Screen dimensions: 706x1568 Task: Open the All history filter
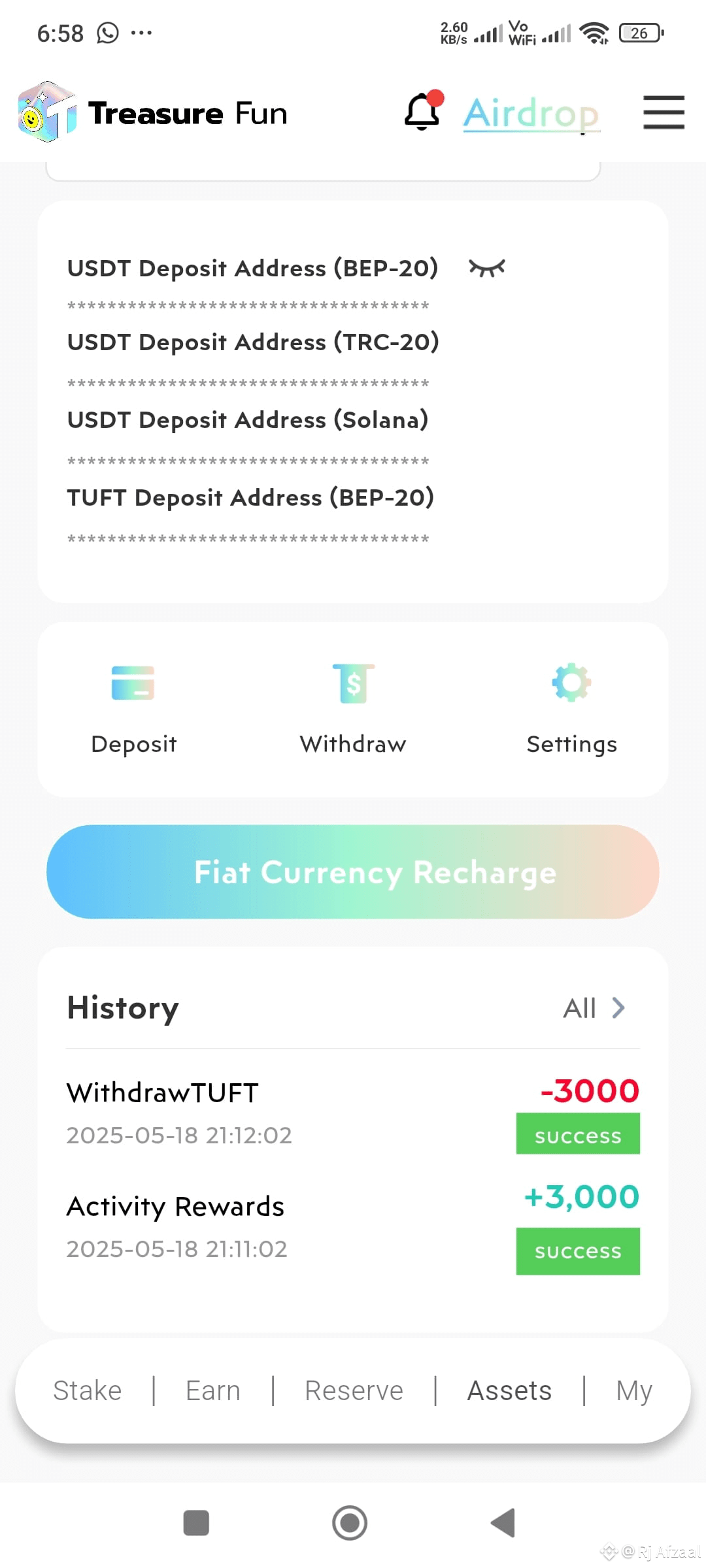[x=580, y=1007]
